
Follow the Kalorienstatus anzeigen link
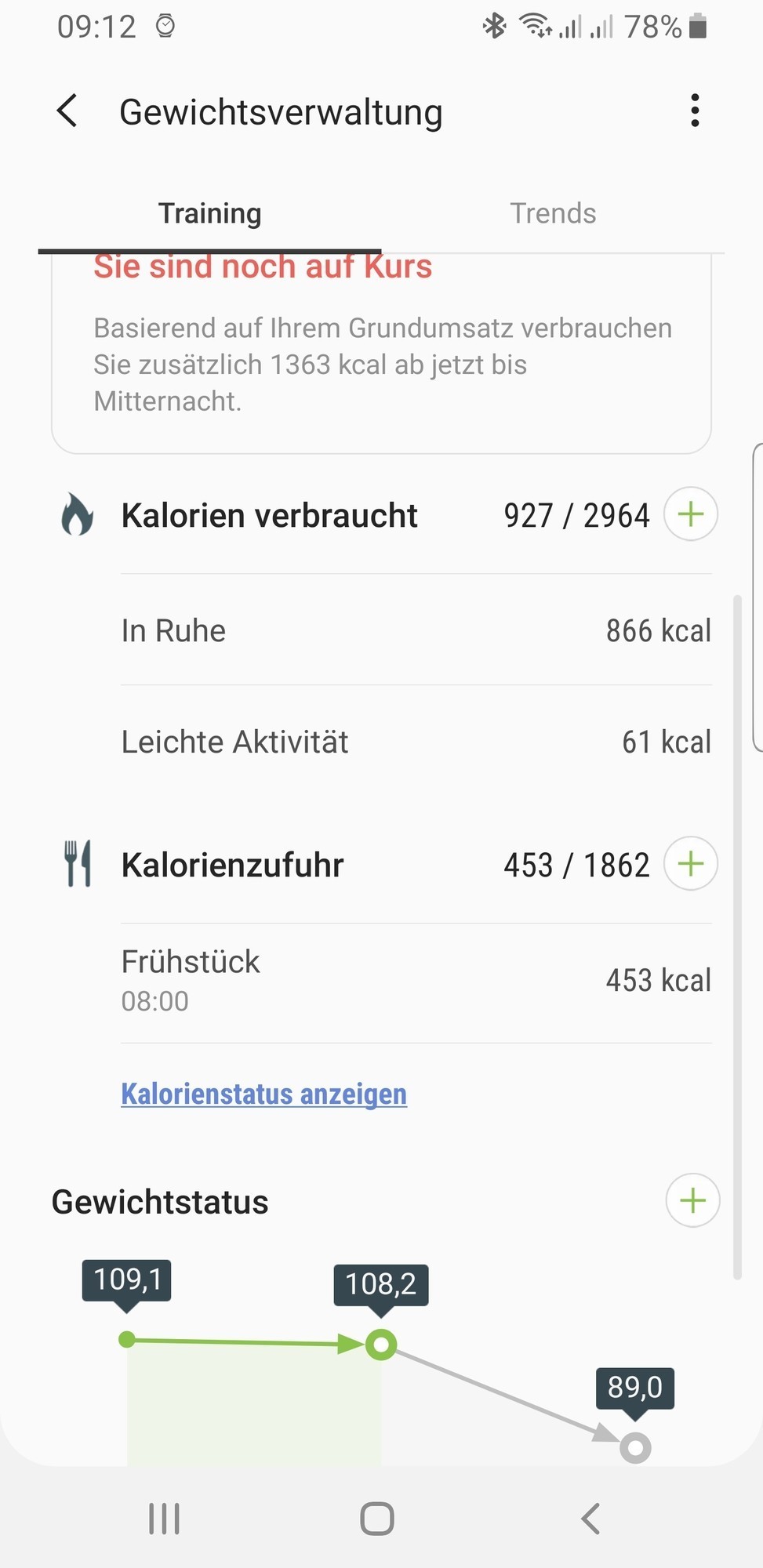pos(263,1094)
